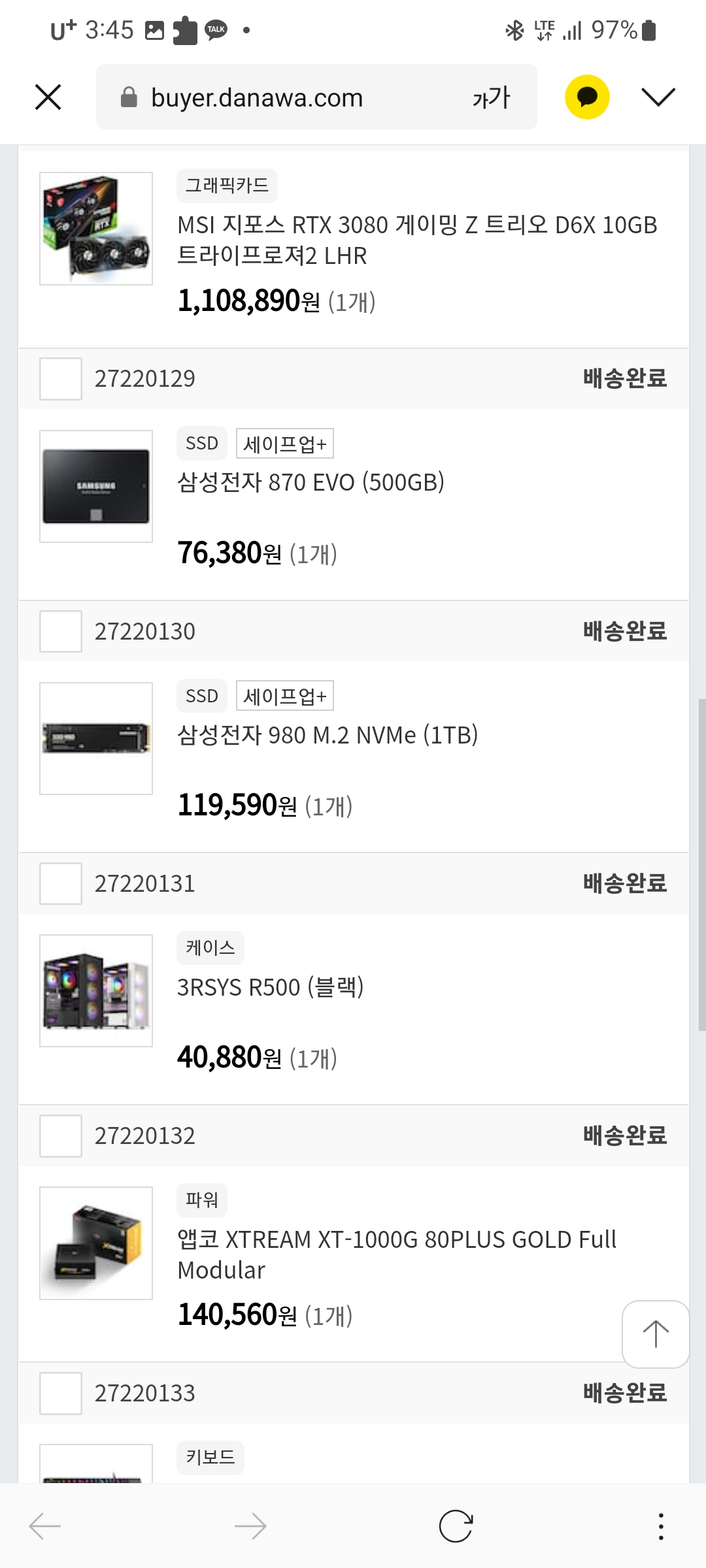This screenshot has width=706, height=1568.
Task: Open the Samsung 870 EVO 500GB item
Action: 311,483
